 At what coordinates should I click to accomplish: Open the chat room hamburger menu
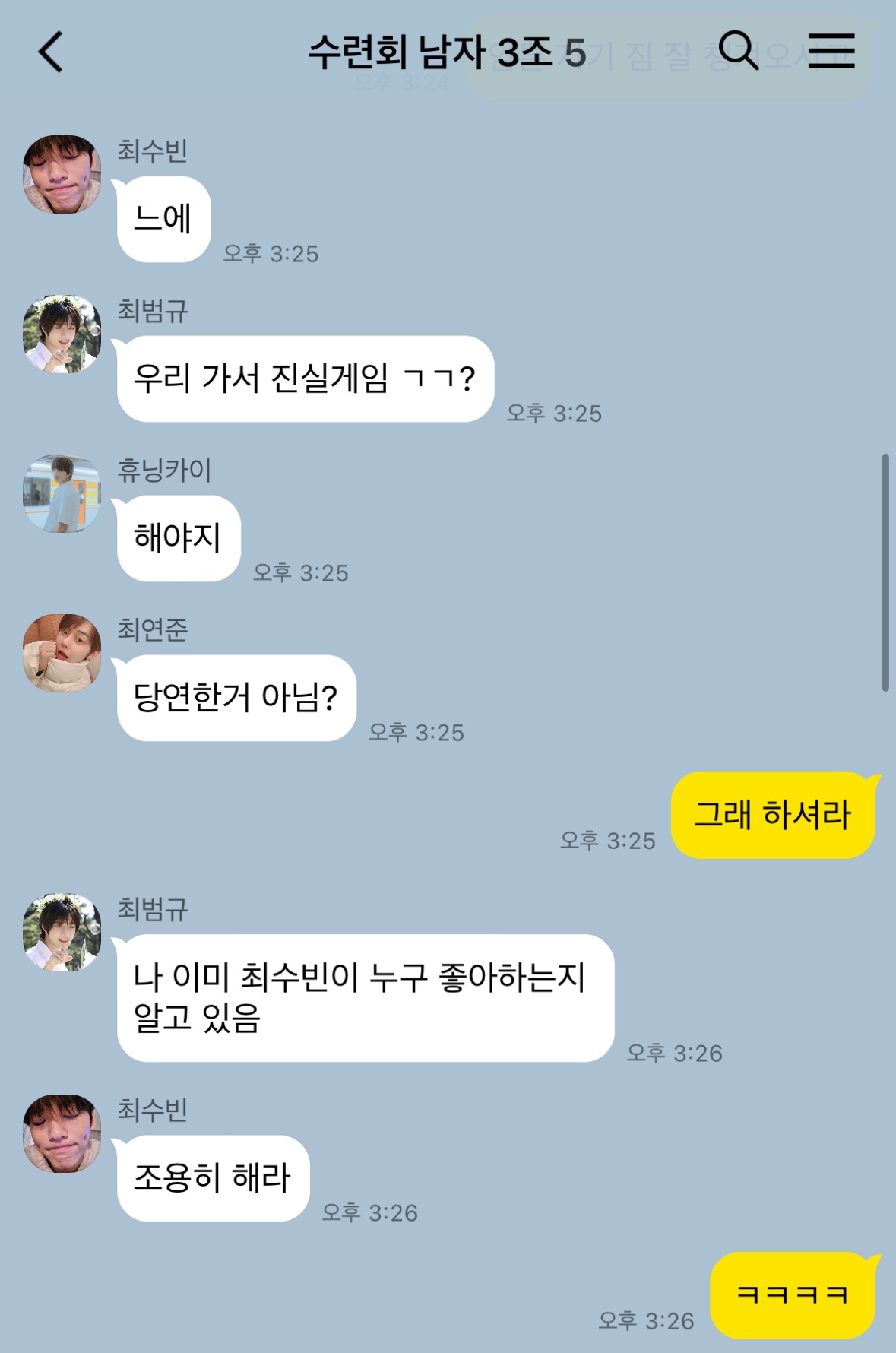pos(831,51)
